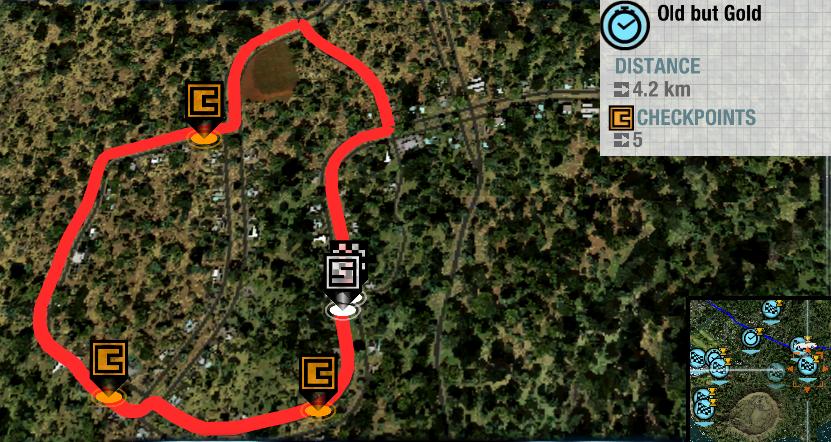Open the minimap in the corner
Image resolution: width=831 pixels, height=442 pixels.
click(x=759, y=370)
